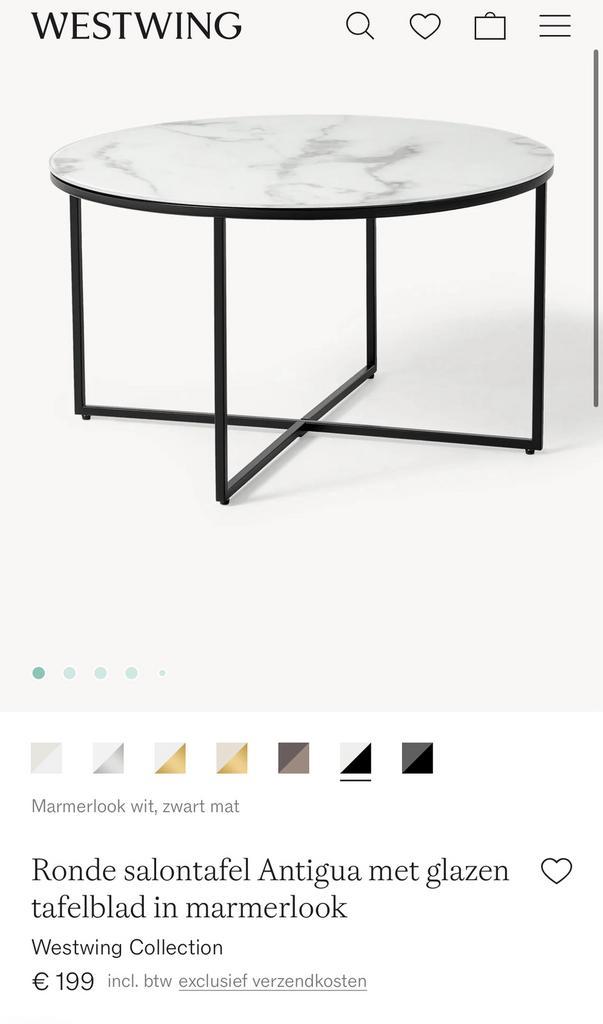This screenshot has width=603, height=1024.
Task: Select the white and black swatch
Action: (356, 758)
